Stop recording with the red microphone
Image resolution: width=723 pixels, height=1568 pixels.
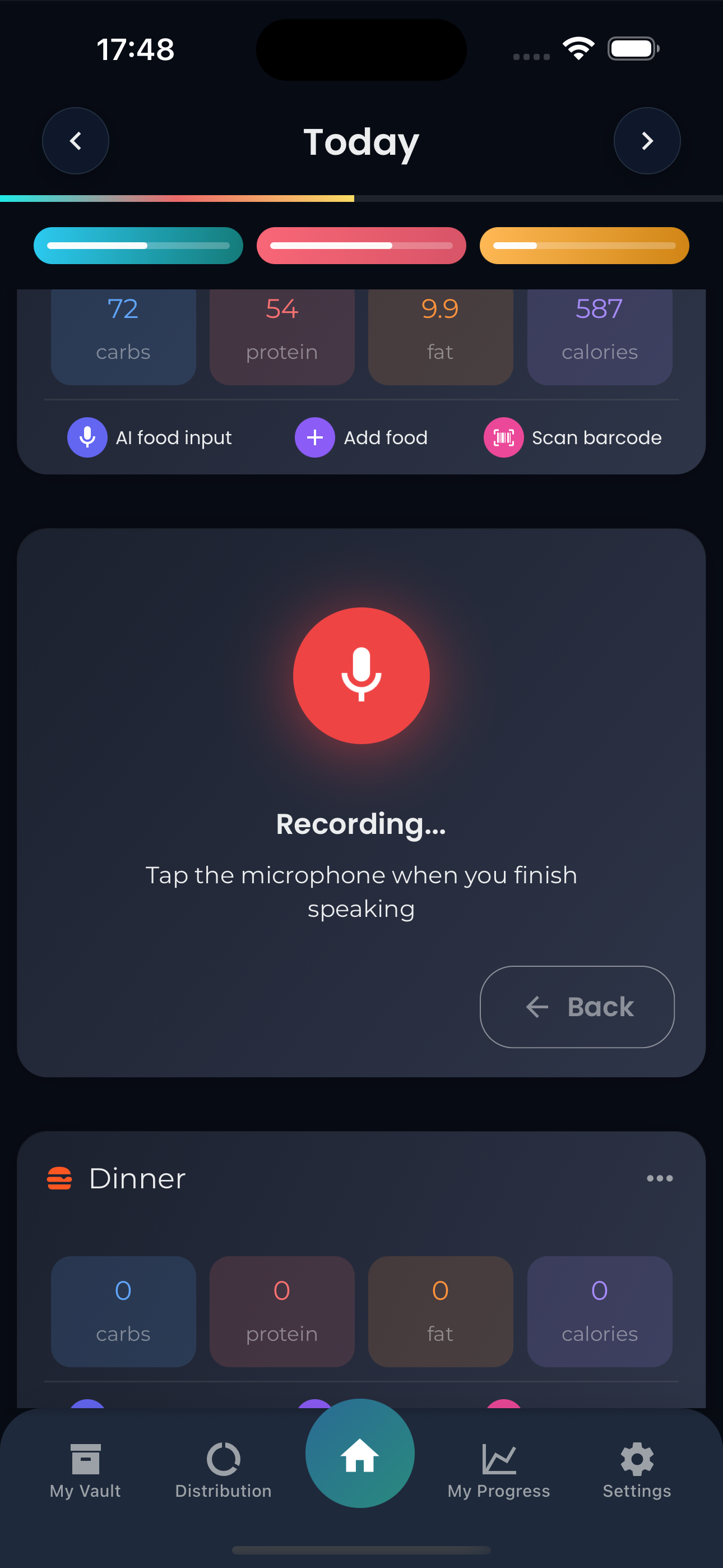[361, 675]
